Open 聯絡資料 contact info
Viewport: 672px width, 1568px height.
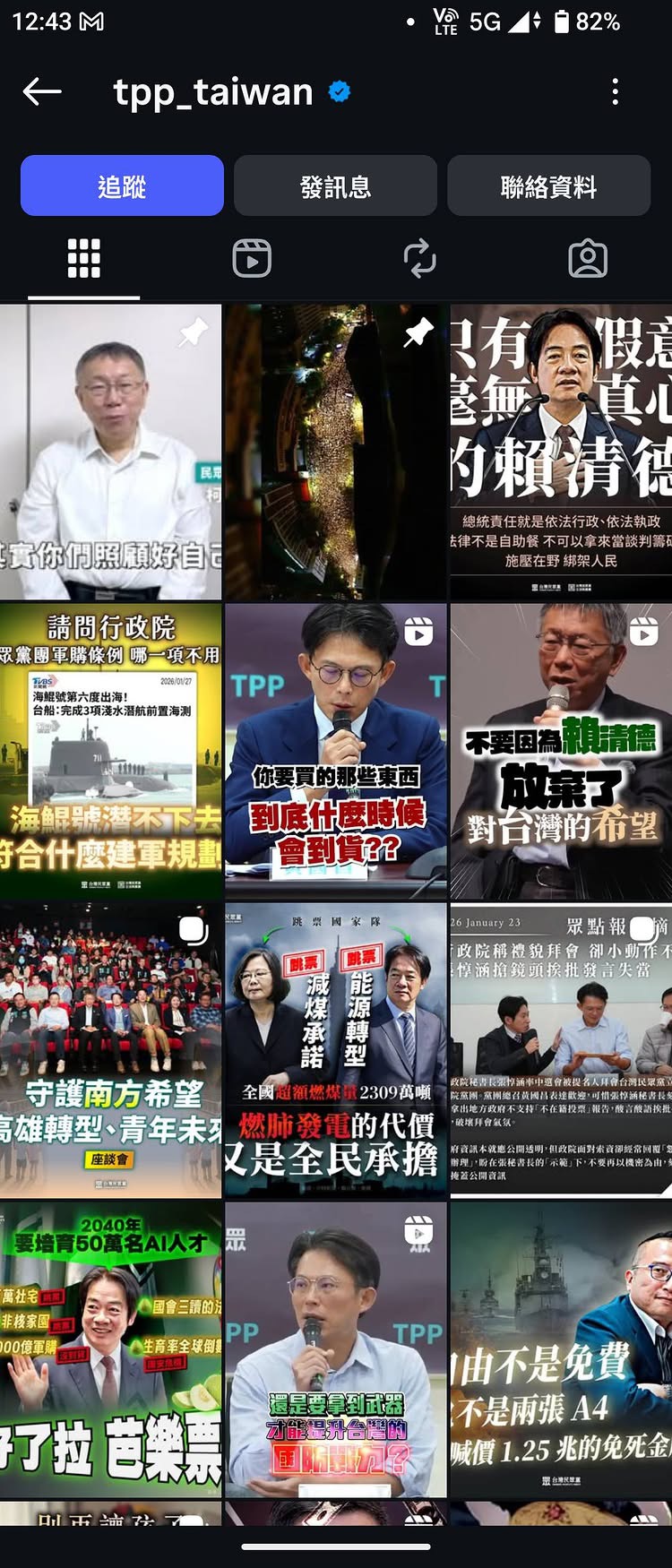coord(548,186)
